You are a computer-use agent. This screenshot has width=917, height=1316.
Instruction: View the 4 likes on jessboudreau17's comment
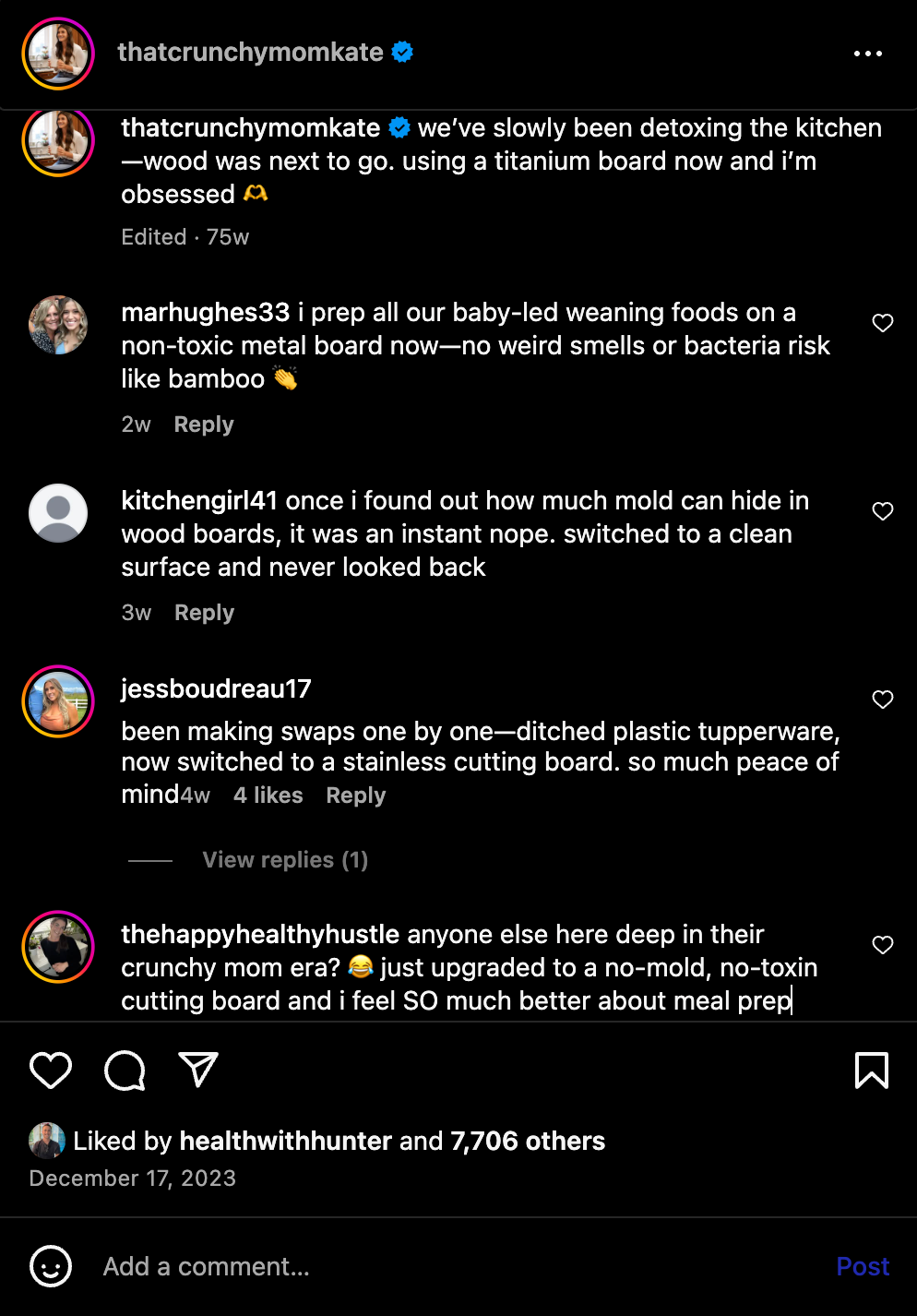pos(268,795)
